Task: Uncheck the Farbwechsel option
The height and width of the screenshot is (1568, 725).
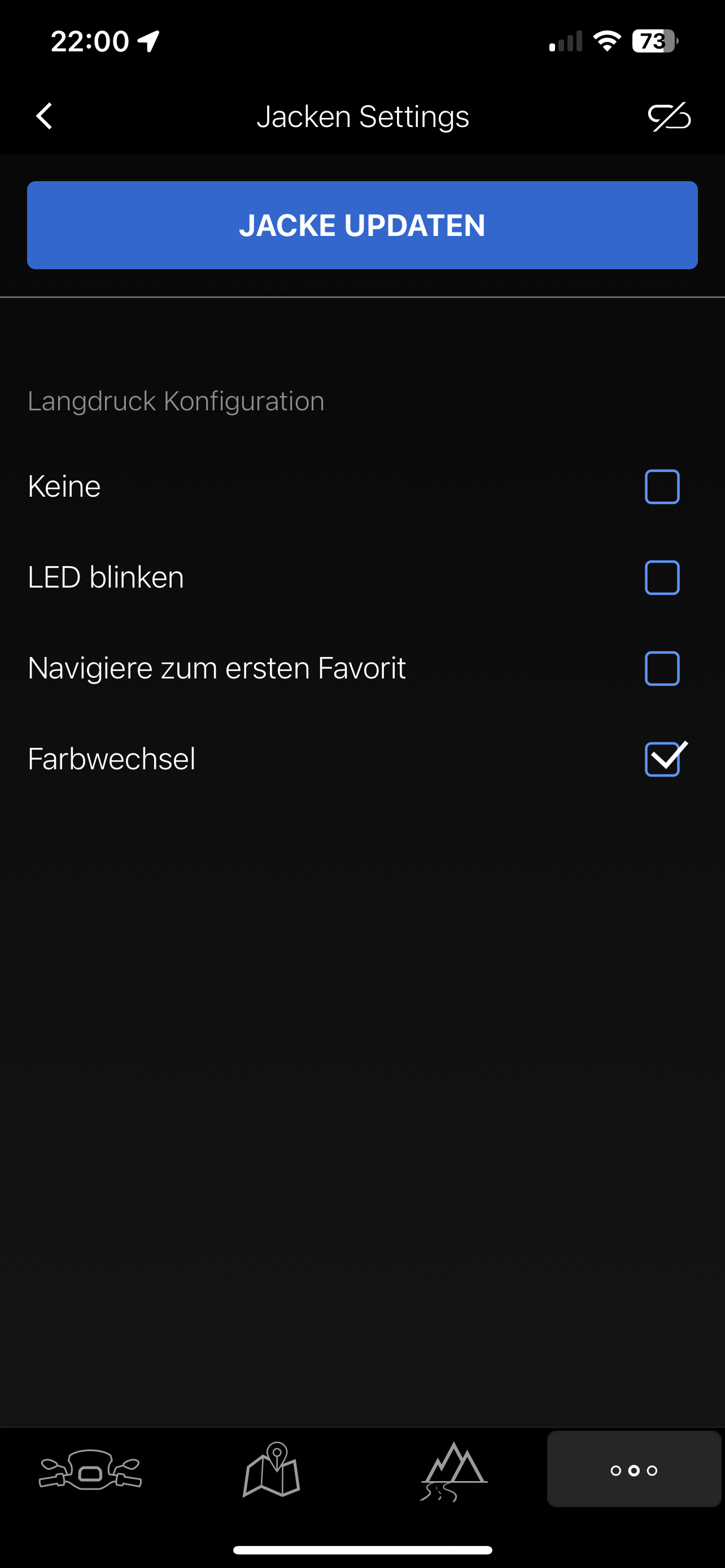Action: [x=662, y=759]
